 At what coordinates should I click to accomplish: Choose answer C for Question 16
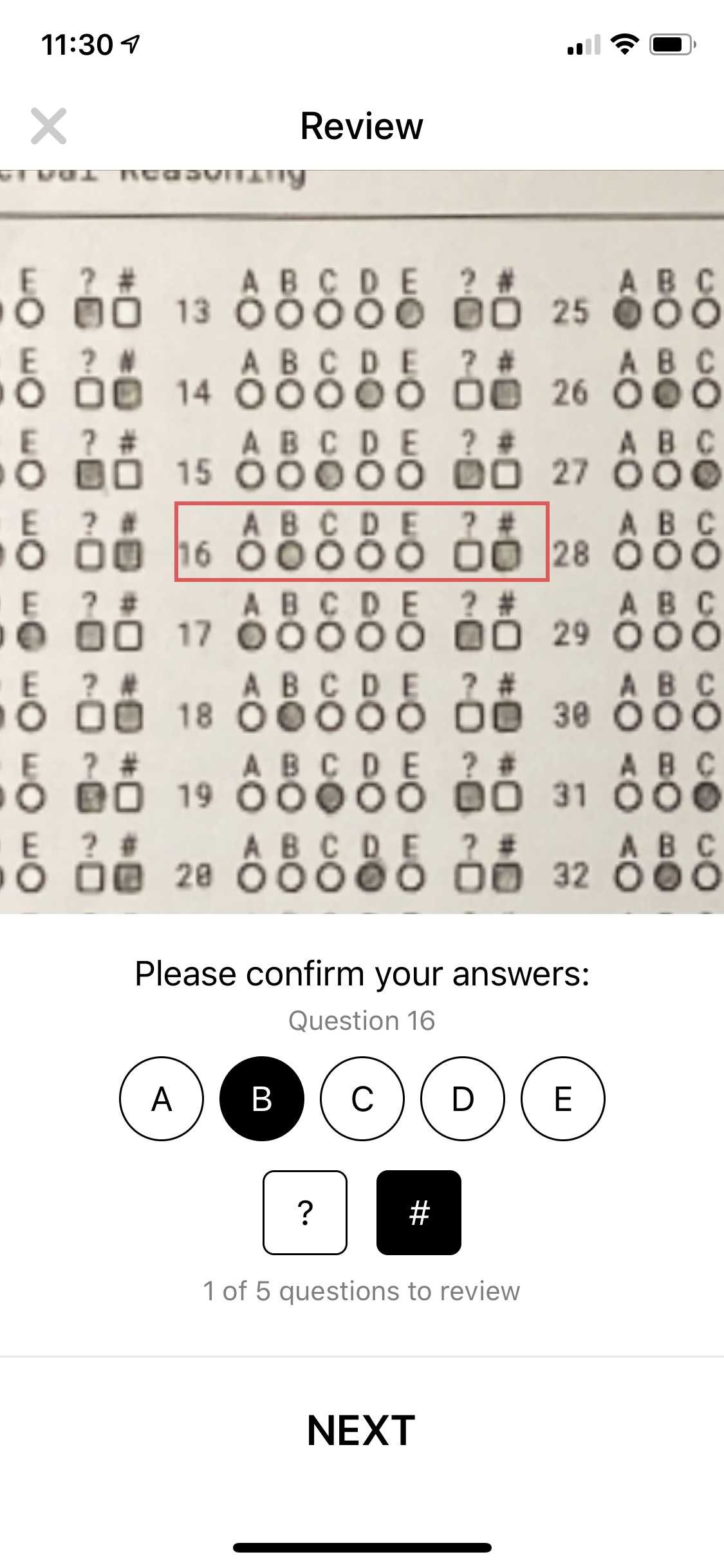coord(362,1099)
